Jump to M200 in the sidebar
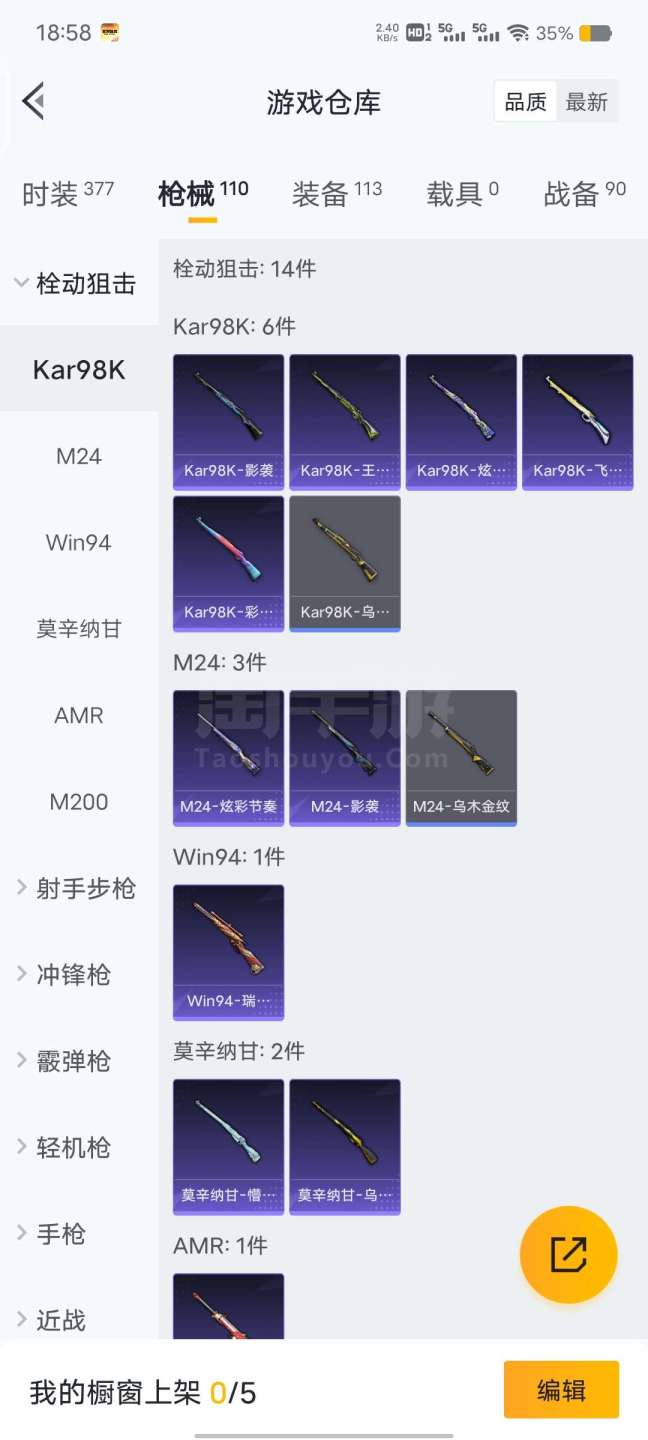 (79, 802)
